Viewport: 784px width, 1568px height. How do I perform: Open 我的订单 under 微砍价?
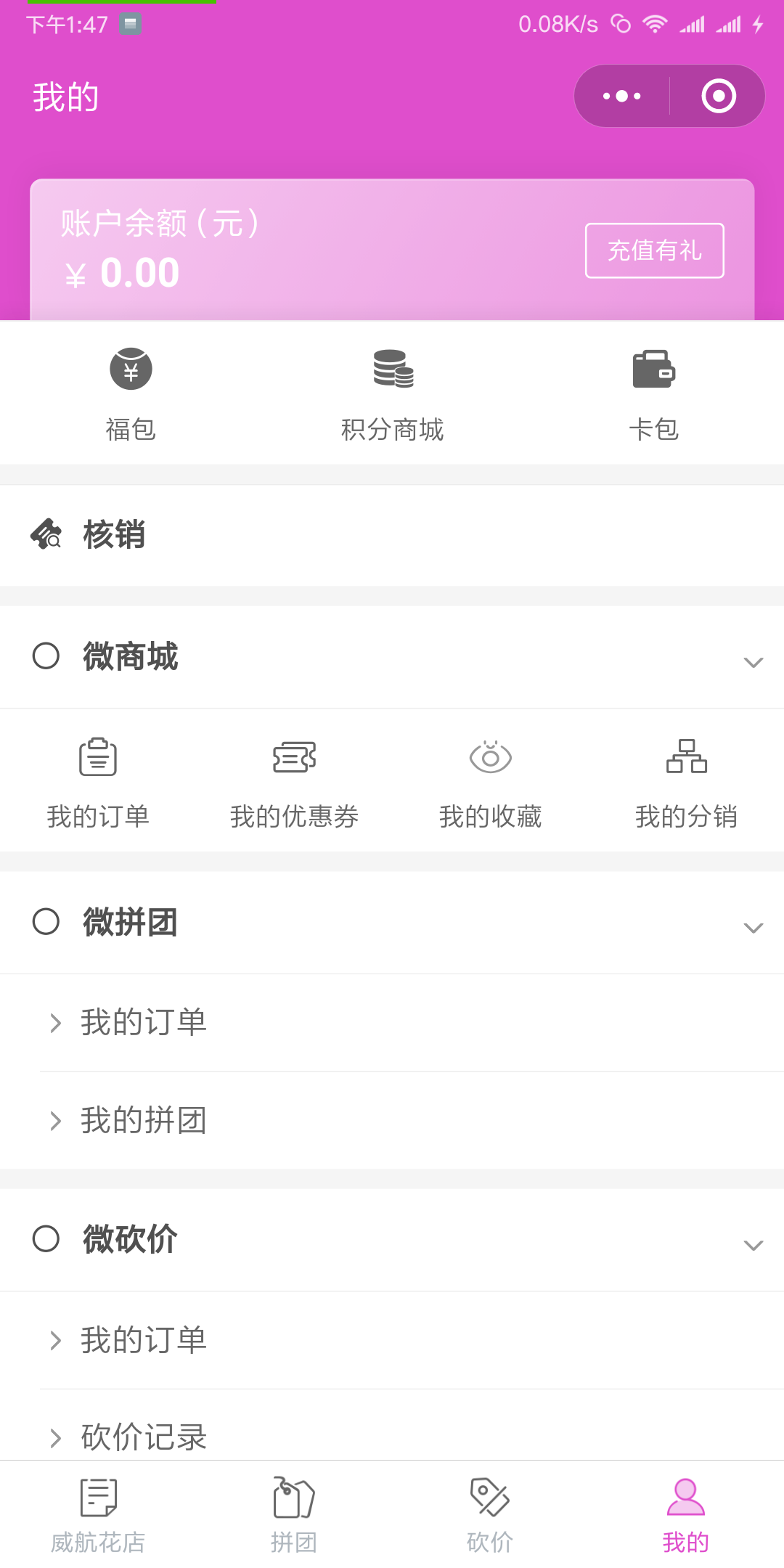pyautogui.click(x=392, y=1340)
